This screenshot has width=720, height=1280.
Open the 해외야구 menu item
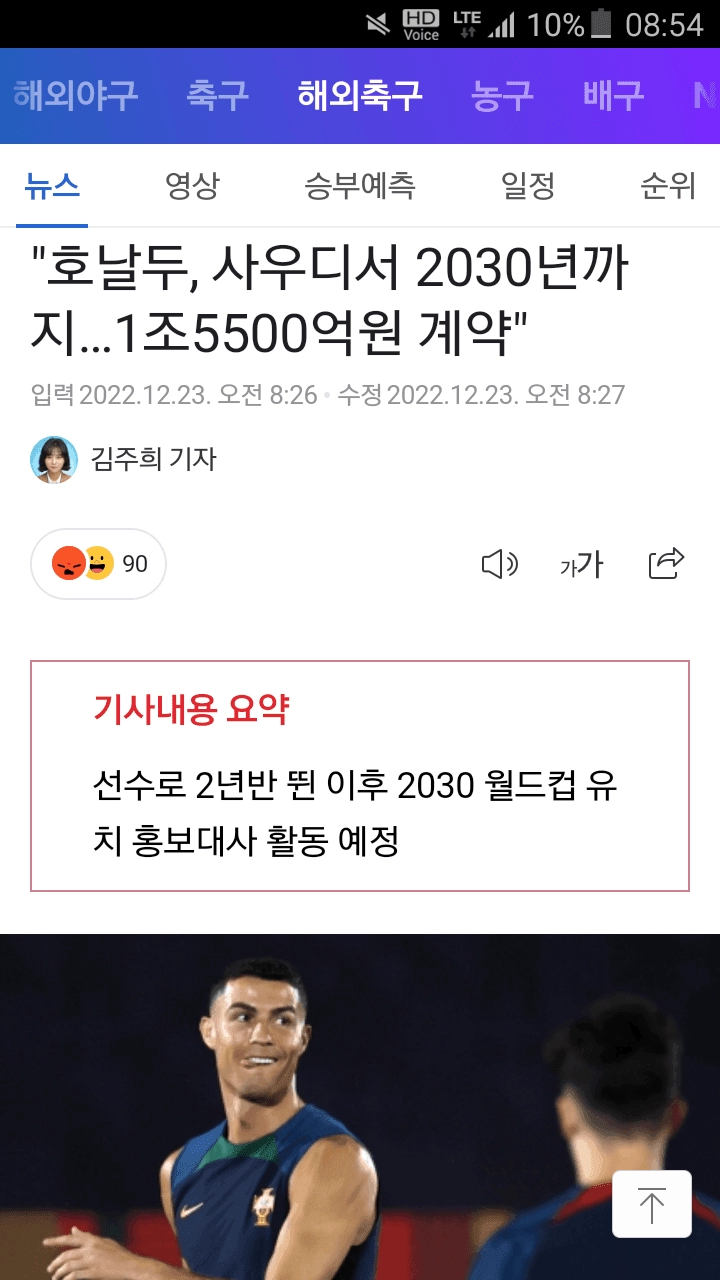(77, 96)
